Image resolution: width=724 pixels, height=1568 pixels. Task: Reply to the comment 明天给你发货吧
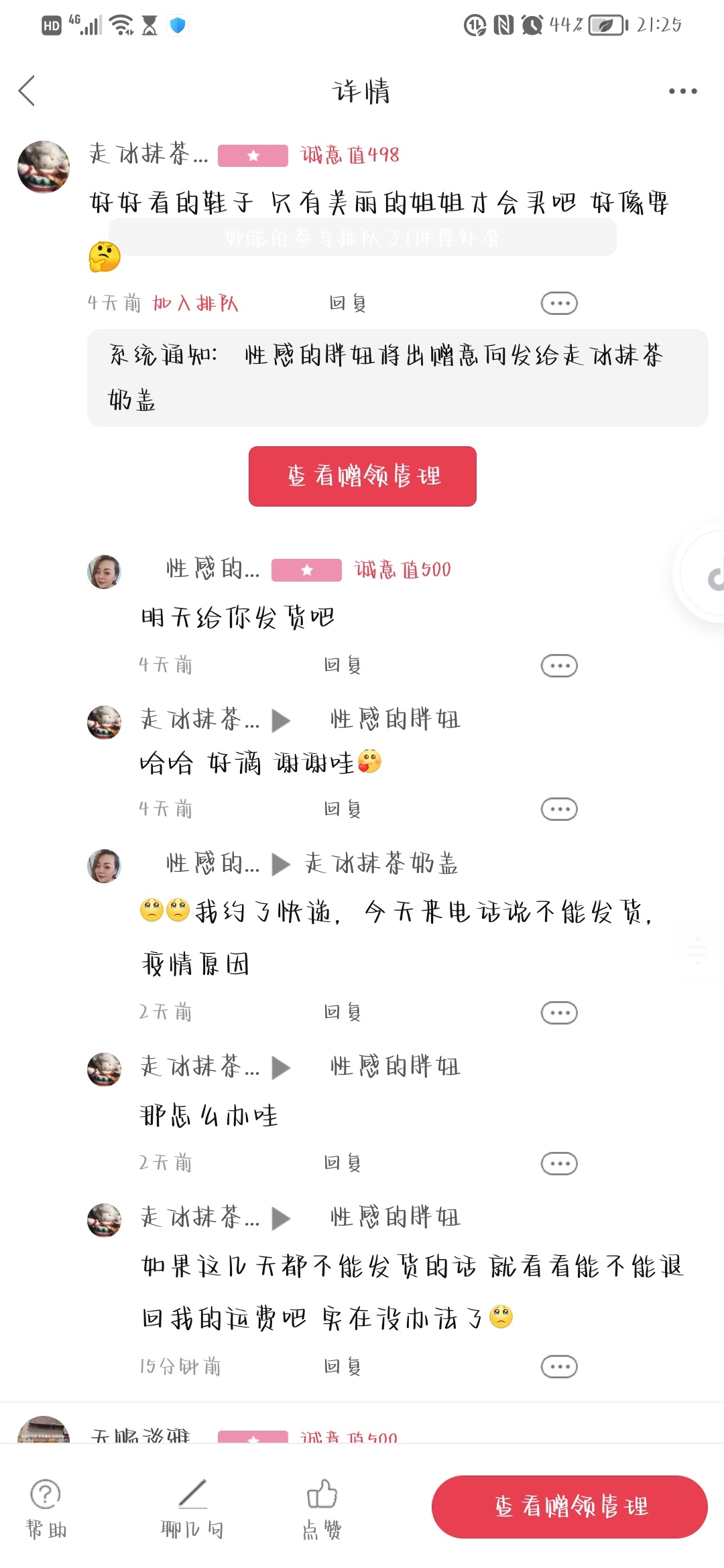343,665
